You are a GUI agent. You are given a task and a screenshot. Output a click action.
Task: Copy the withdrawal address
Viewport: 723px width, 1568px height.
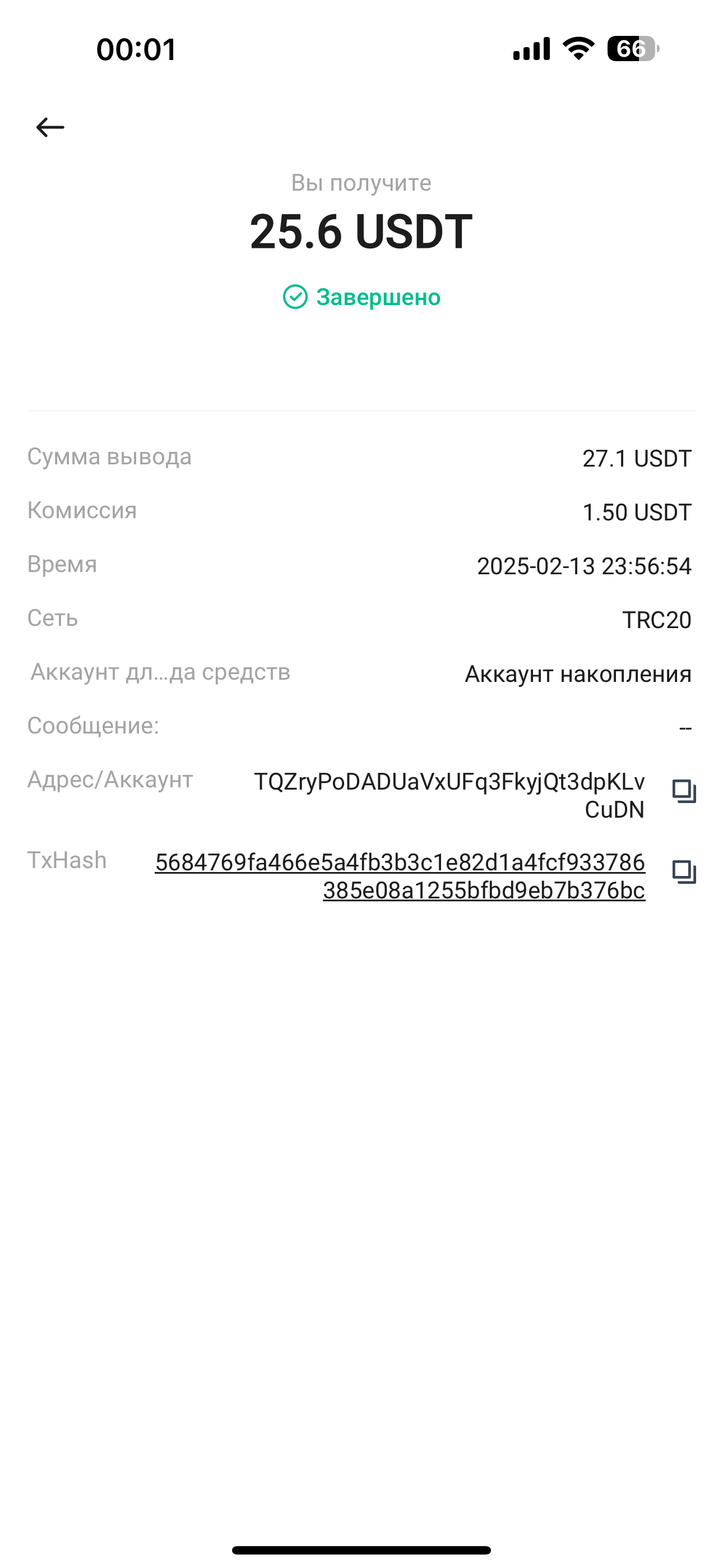(684, 791)
